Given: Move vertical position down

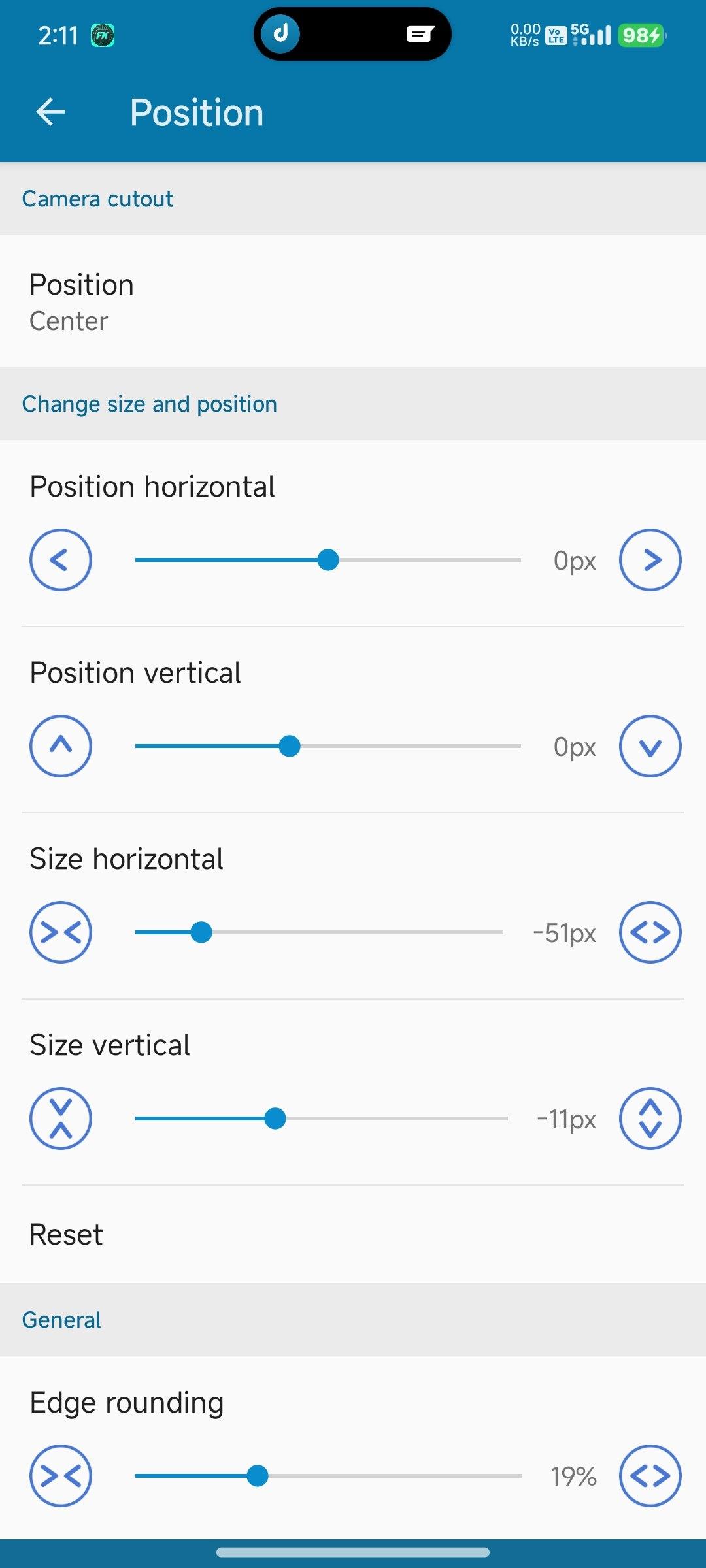Looking at the screenshot, I should click(650, 746).
